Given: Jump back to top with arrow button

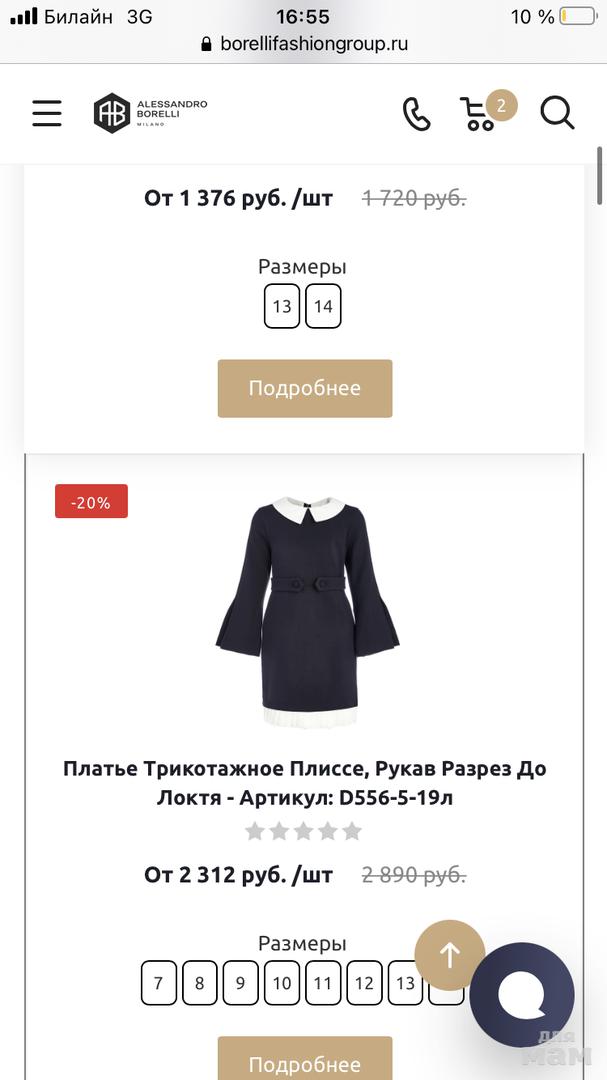Looking at the screenshot, I should tap(449, 955).
